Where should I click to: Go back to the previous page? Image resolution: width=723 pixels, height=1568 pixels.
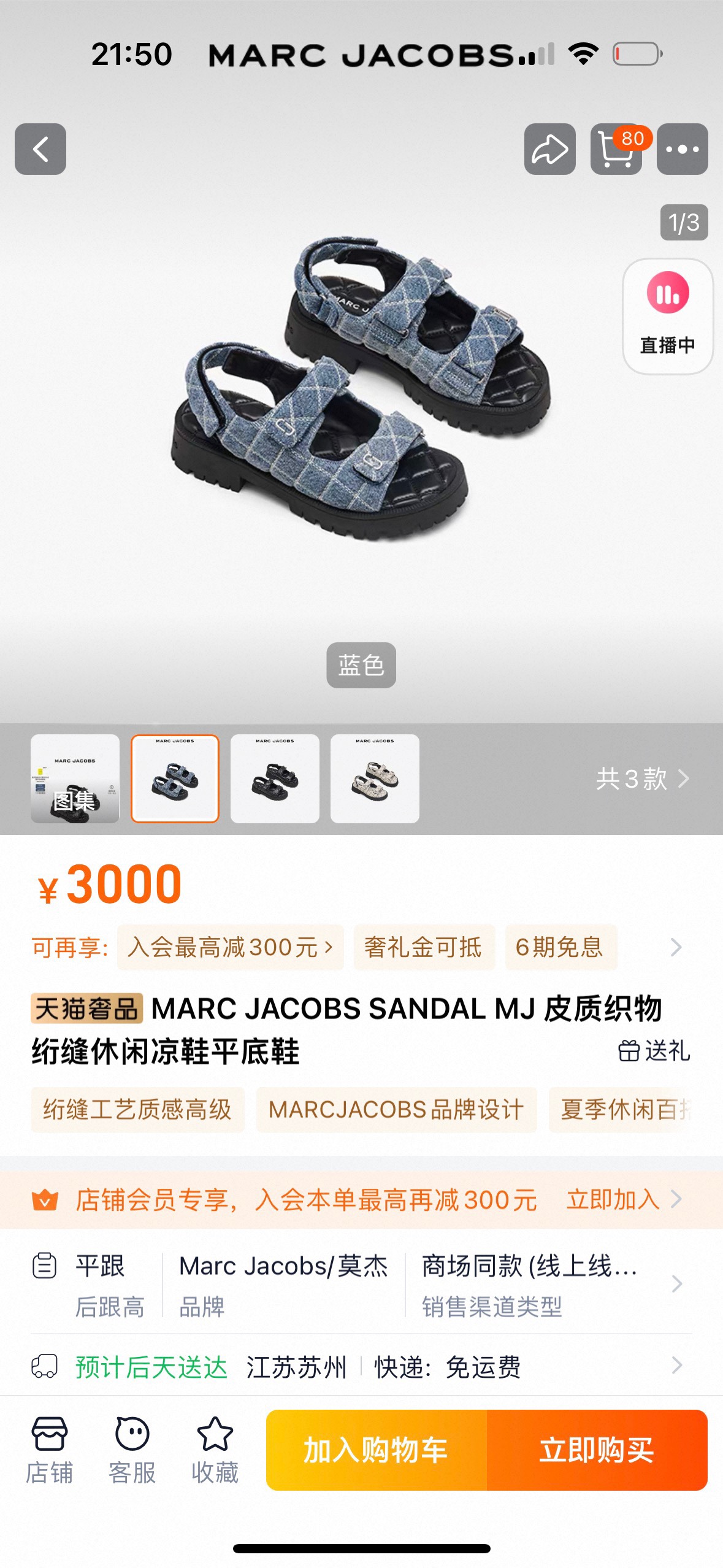click(x=40, y=149)
